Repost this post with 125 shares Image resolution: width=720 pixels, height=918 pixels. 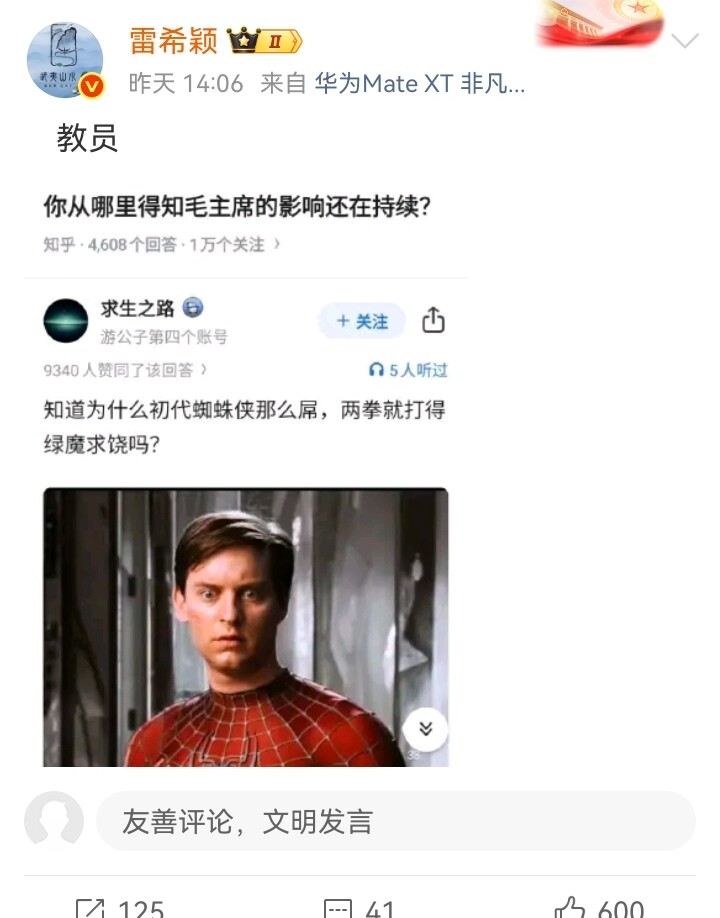pos(120,908)
